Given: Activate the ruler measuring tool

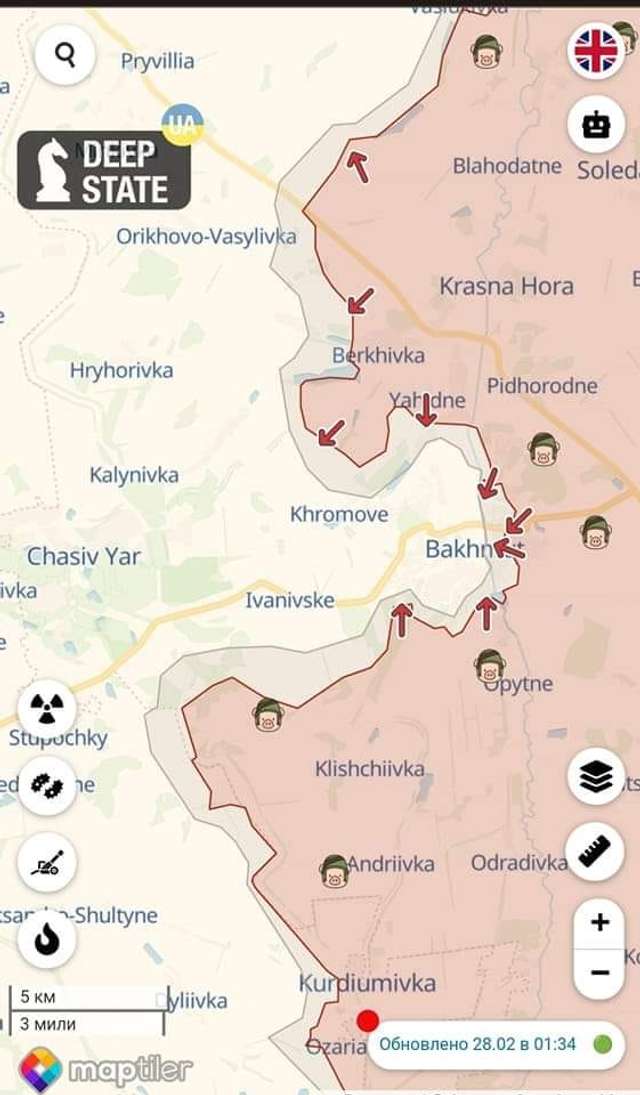Looking at the screenshot, I should tap(596, 851).
